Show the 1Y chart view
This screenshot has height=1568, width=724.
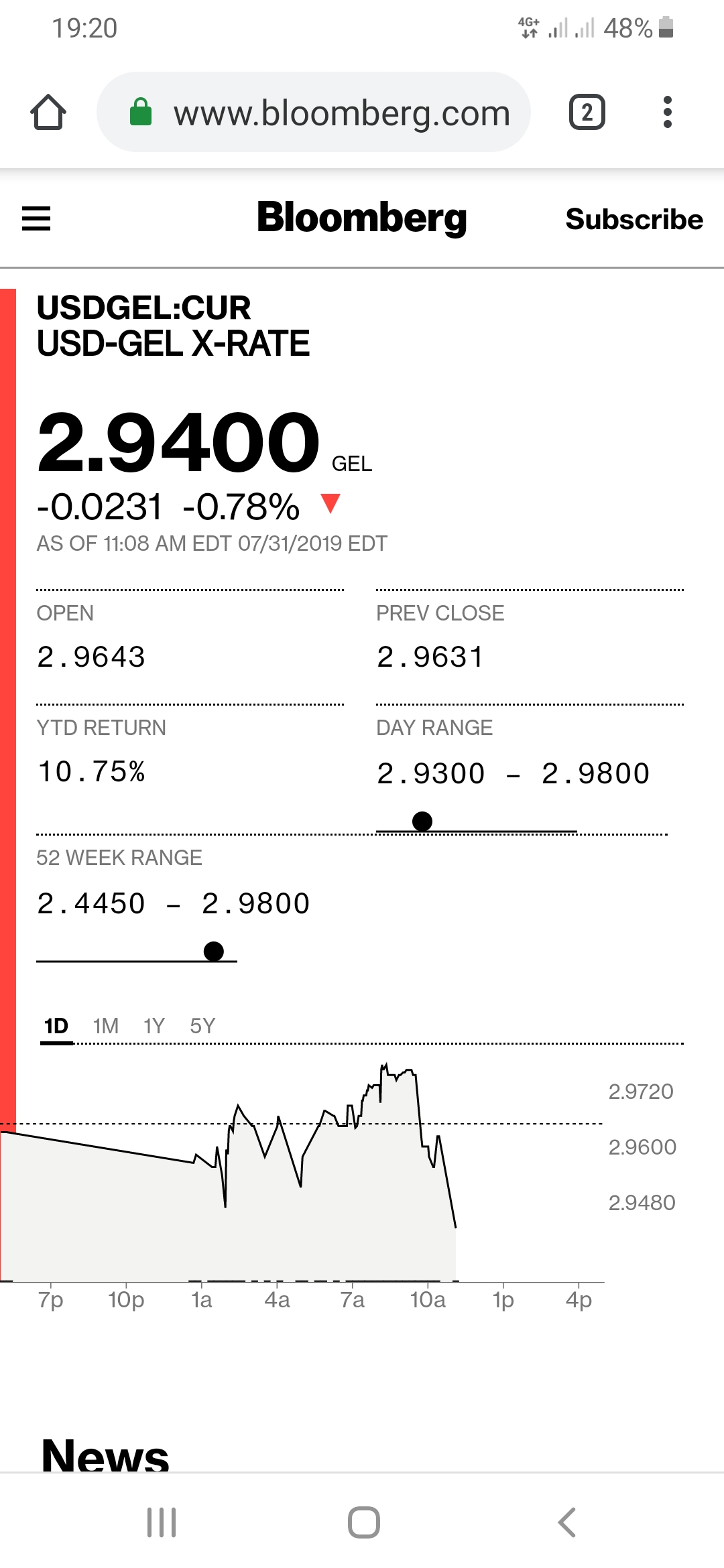click(154, 1026)
